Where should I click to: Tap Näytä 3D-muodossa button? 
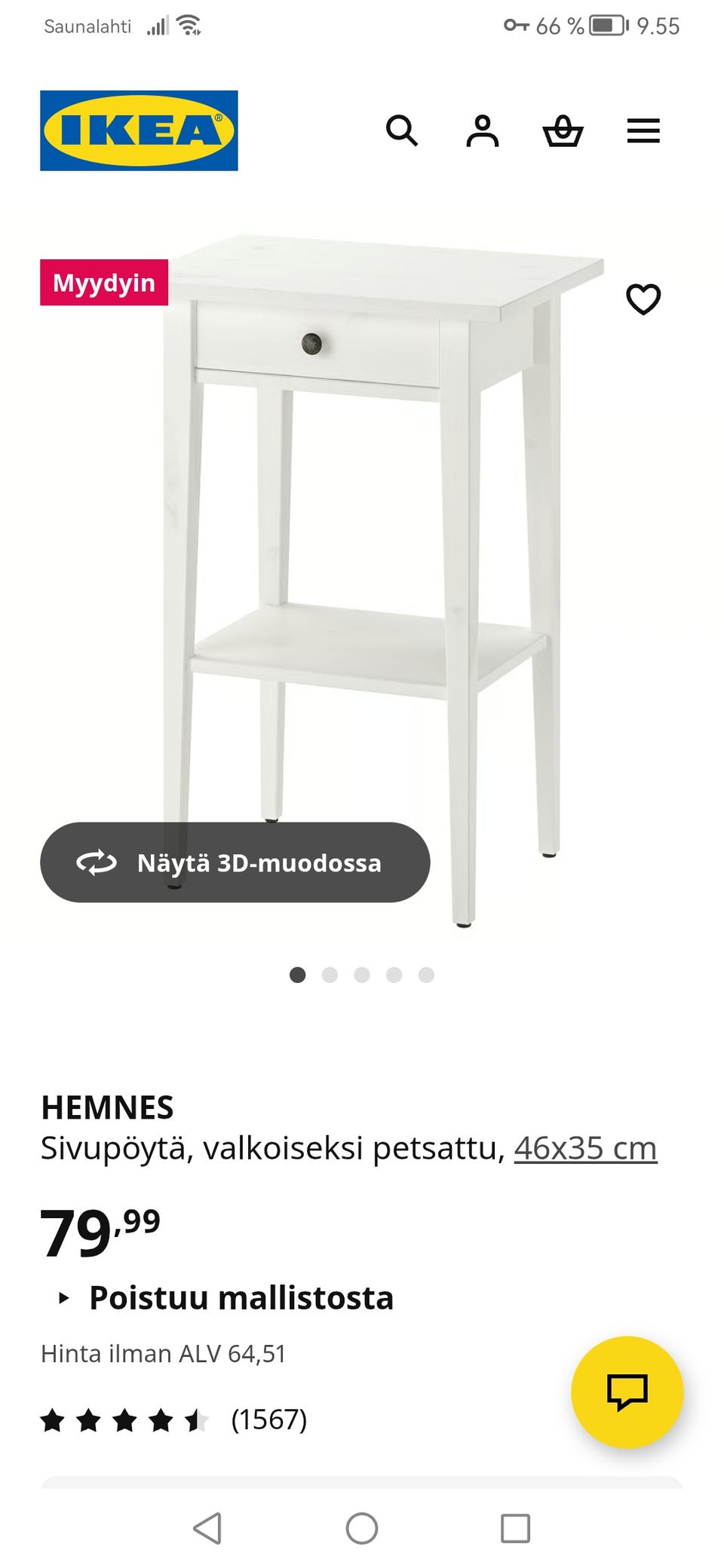click(235, 862)
